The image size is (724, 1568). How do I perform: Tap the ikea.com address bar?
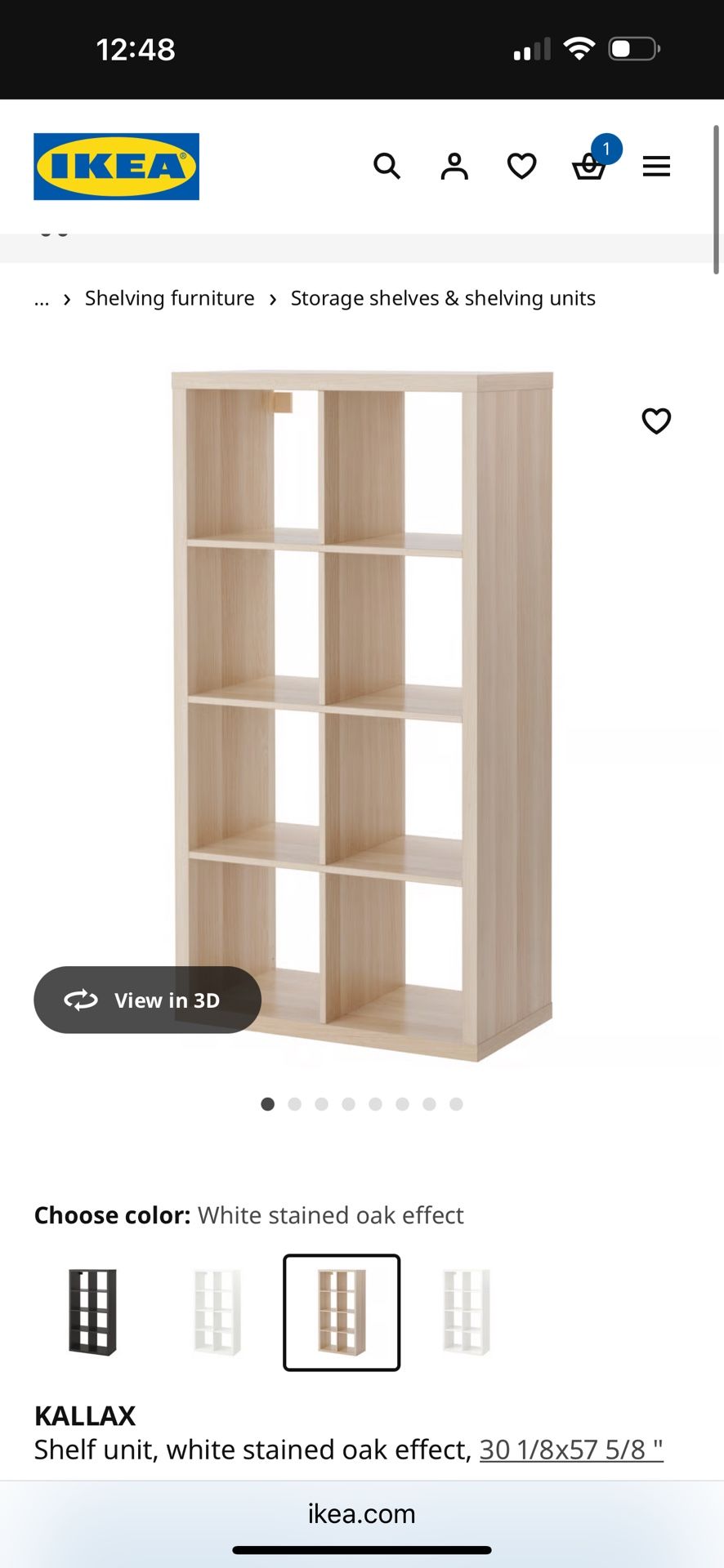point(362,1513)
